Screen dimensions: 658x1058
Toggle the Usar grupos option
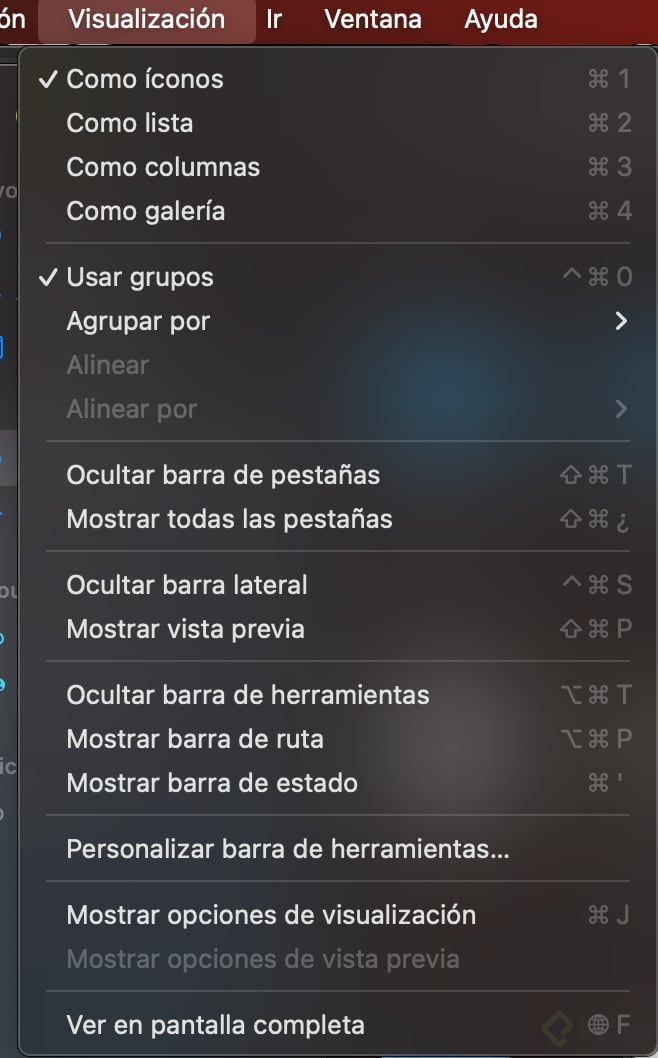pos(140,277)
